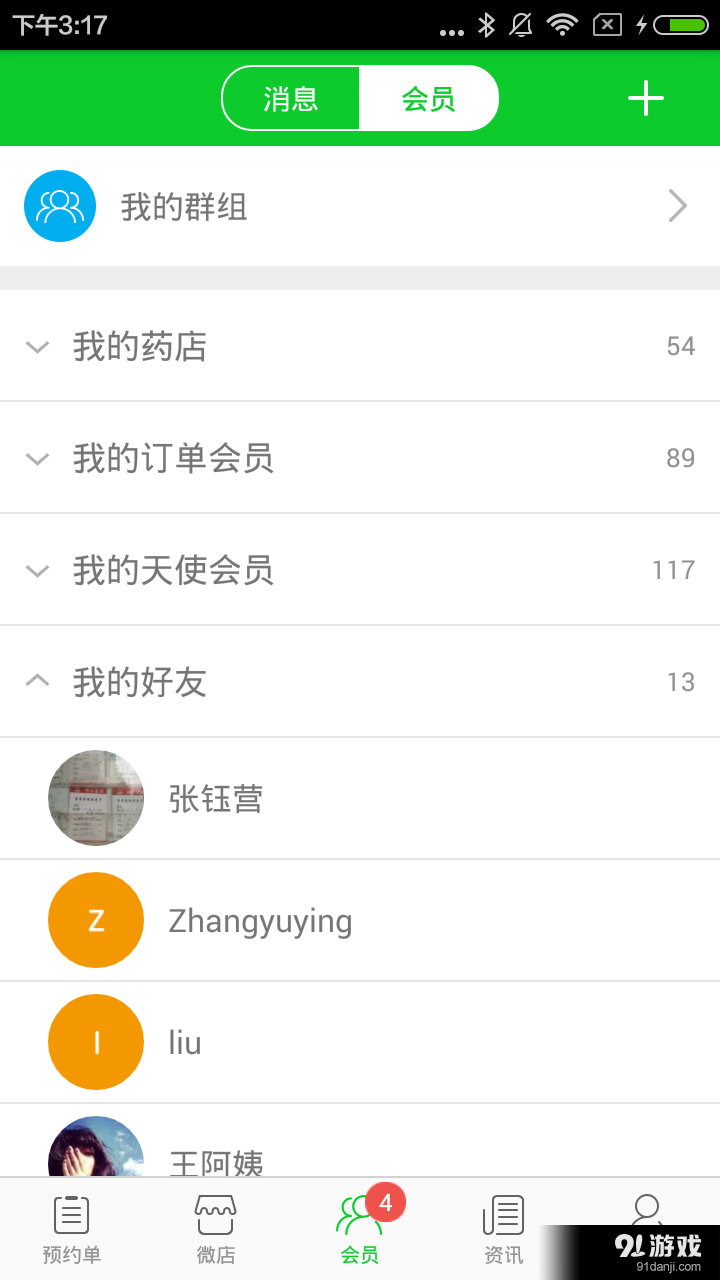The width and height of the screenshot is (720, 1280).
Task: Open the 我的群组 entry
Action: 360,206
